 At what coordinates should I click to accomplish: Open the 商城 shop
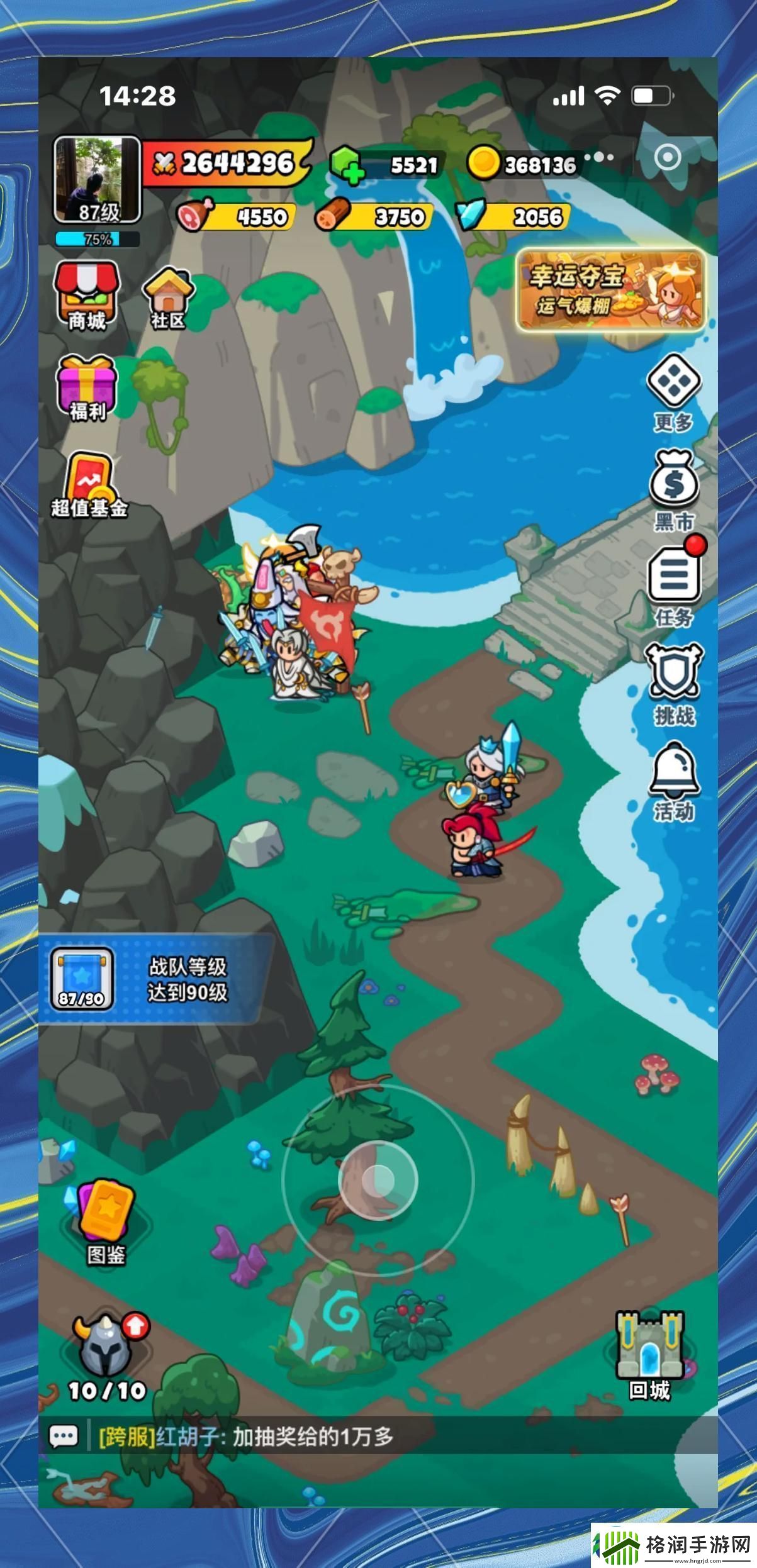[x=87, y=296]
